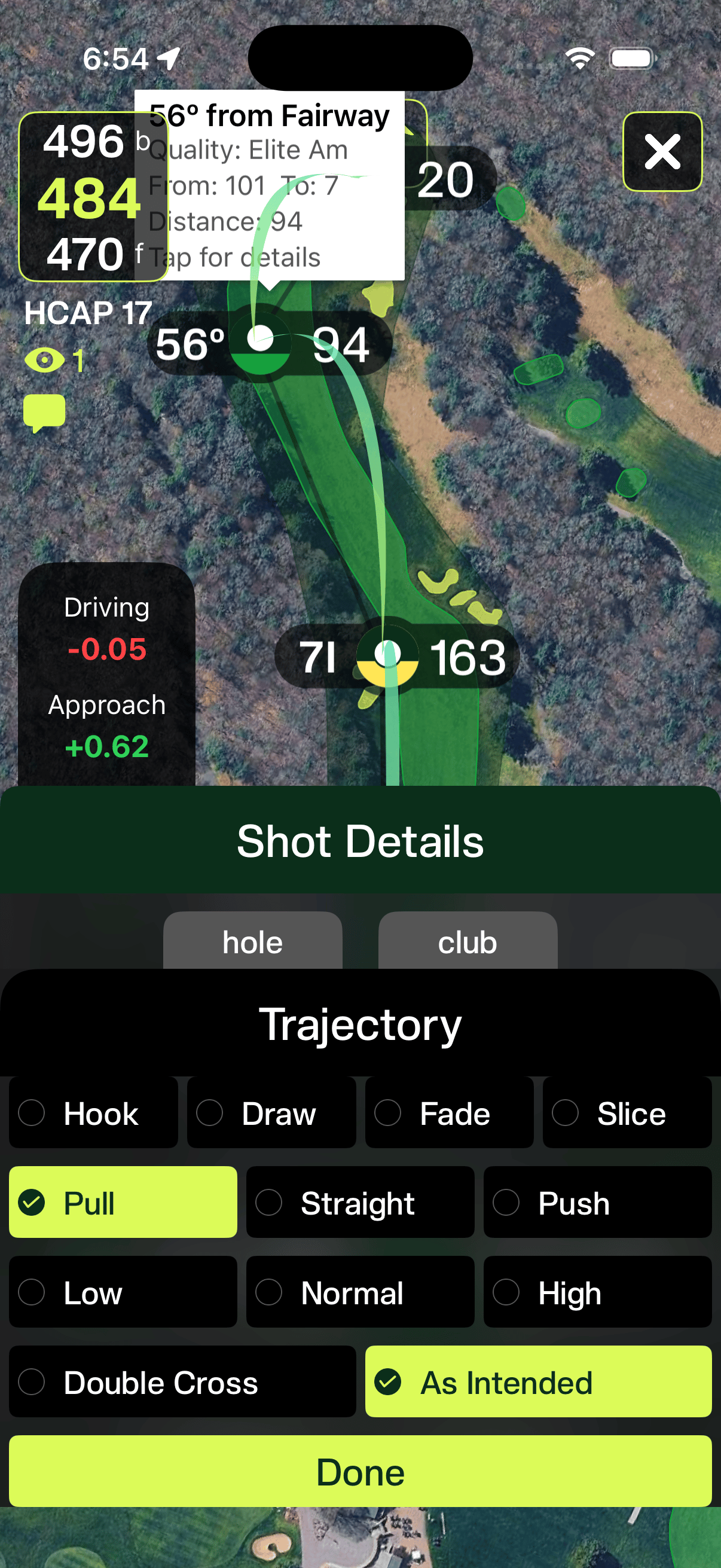The image size is (721, 1568).
Task: Choose the Slice option
Action: [x=627, y=1113]
